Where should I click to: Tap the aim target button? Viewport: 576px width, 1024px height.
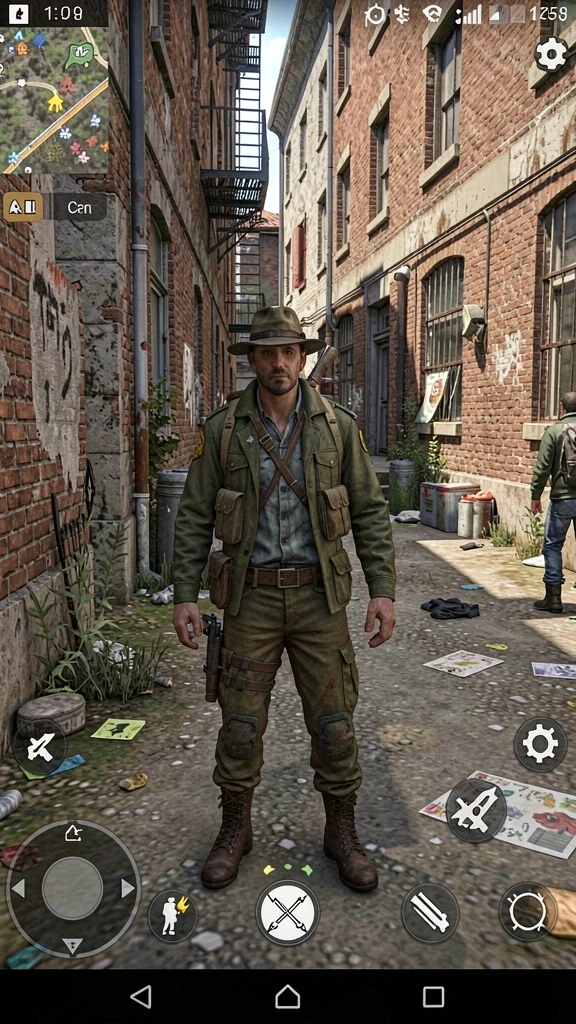pyautogui.click(x=528, y=912)
